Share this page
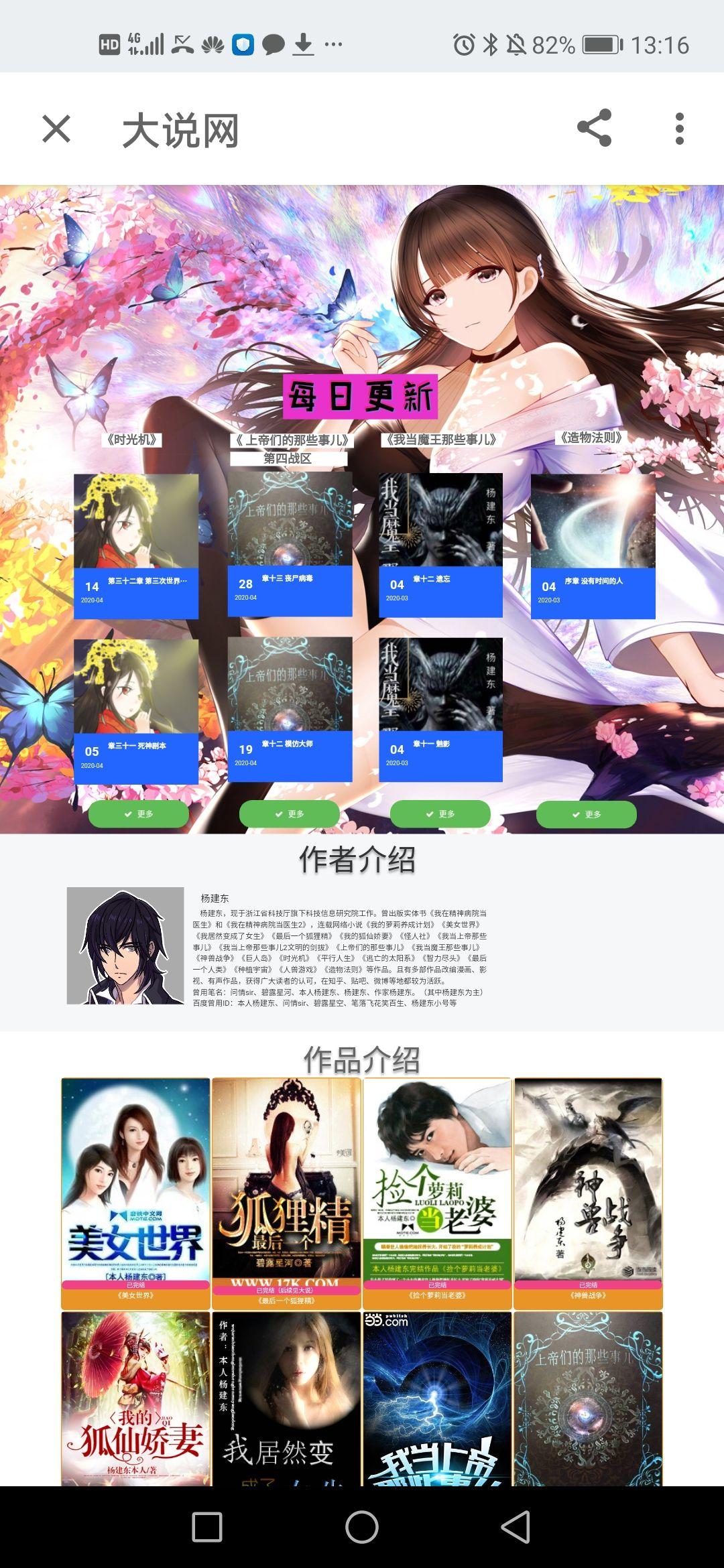 (594, 128)
